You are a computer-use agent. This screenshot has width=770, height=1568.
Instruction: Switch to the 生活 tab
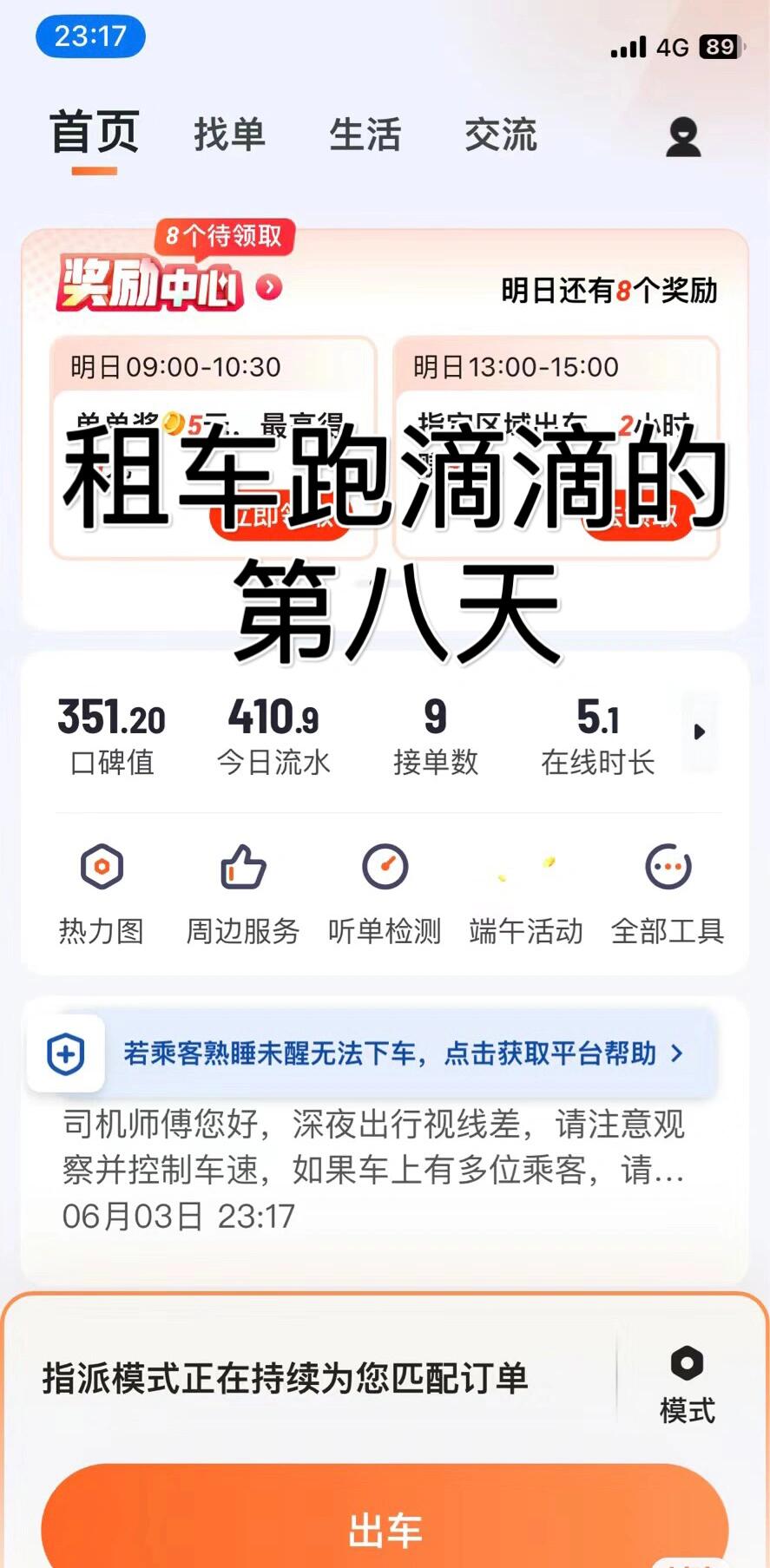(365, 134)
